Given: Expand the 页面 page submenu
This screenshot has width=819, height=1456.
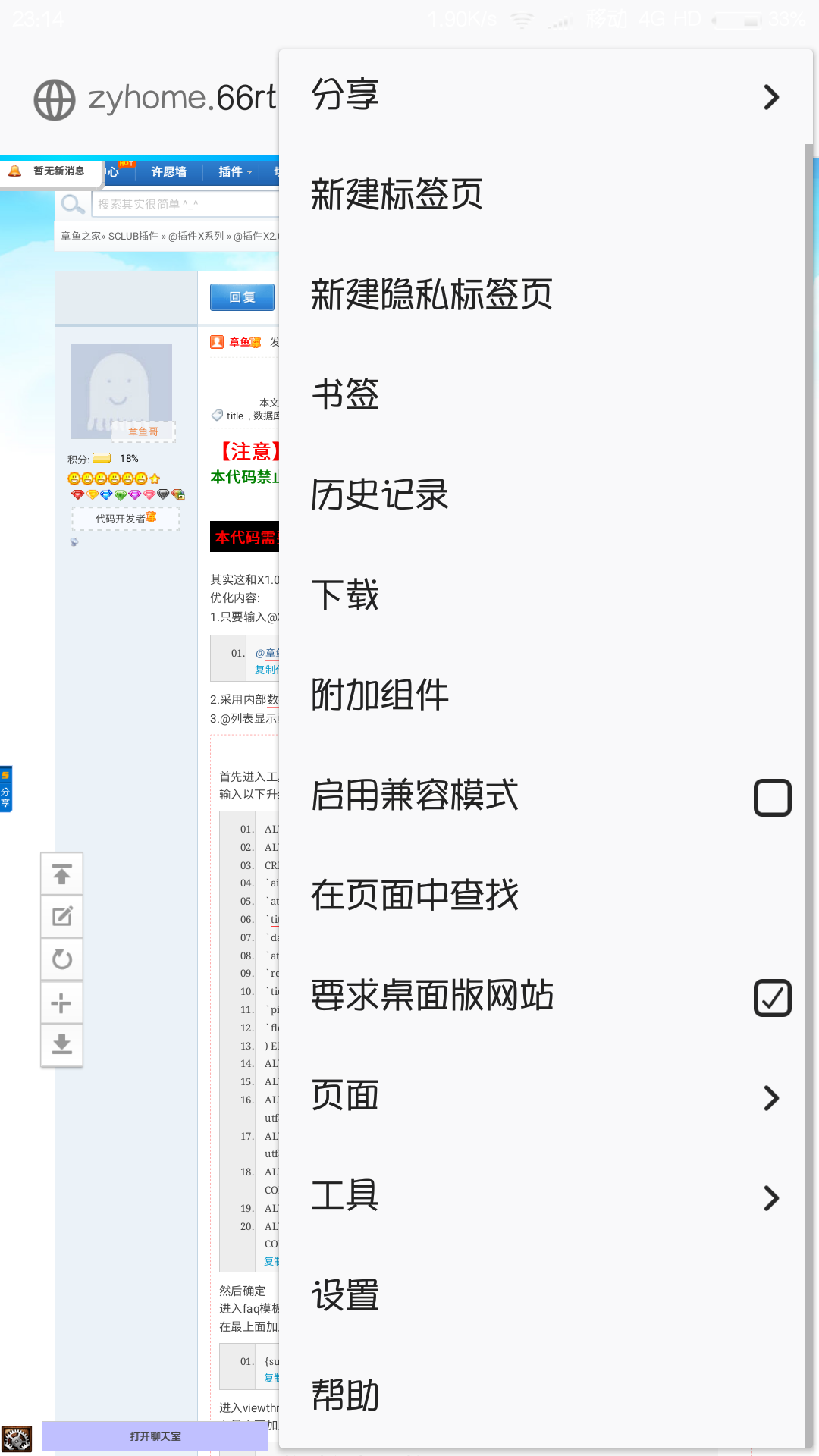Looking at the screenshot, I should click(544, 1097).
